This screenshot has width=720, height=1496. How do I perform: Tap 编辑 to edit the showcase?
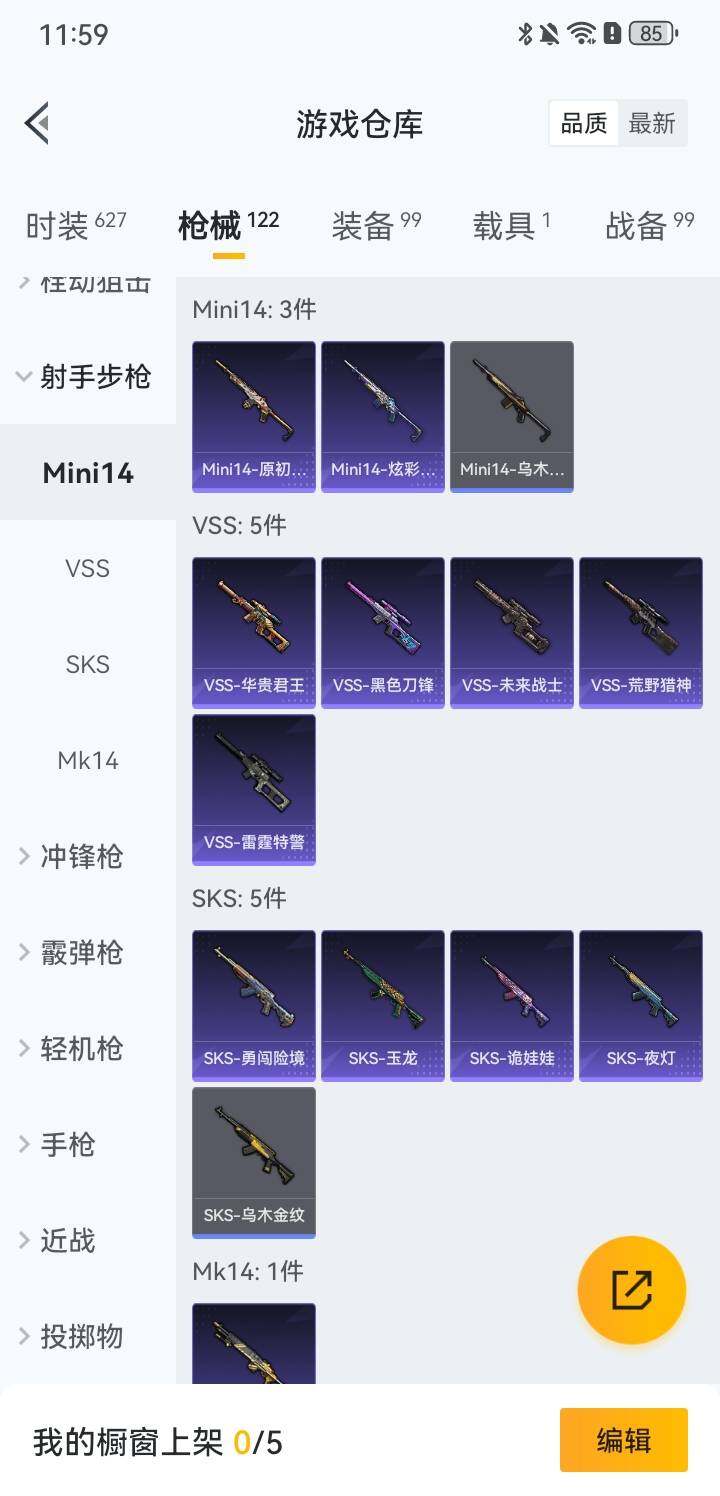(624, 1440)
